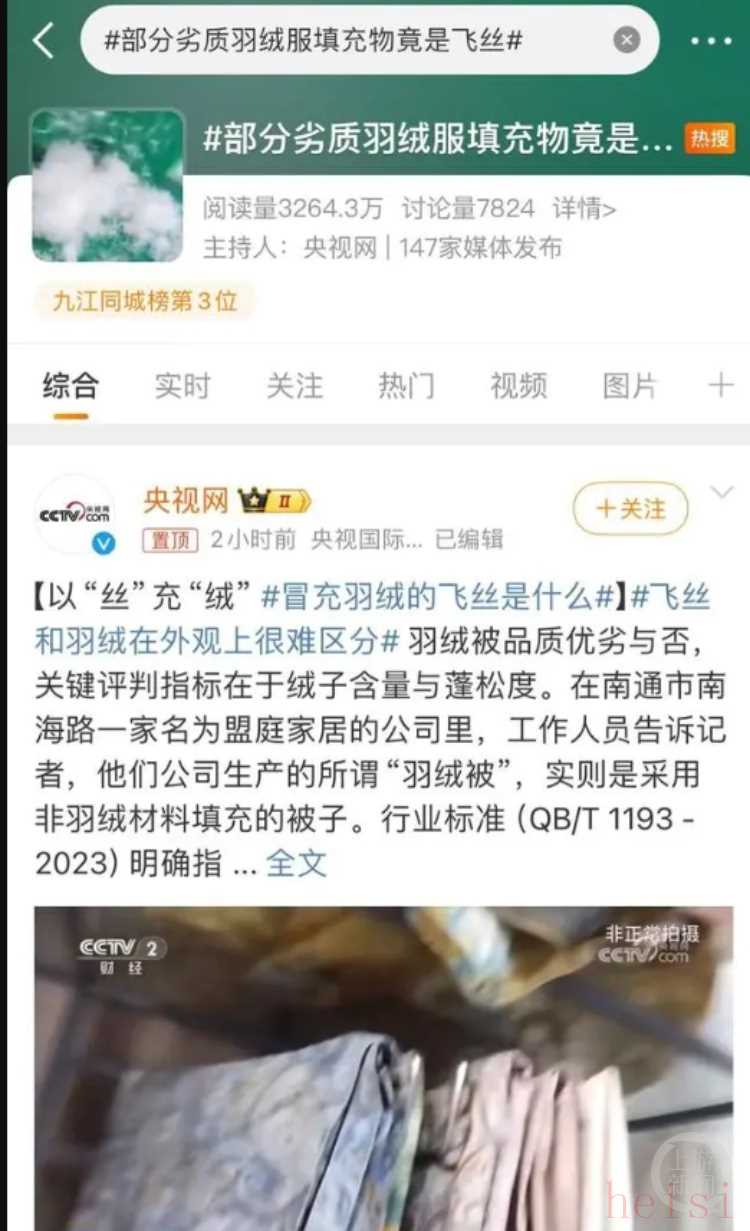
Task: Switch to the 实时 tab
Action: click(182, 385)
